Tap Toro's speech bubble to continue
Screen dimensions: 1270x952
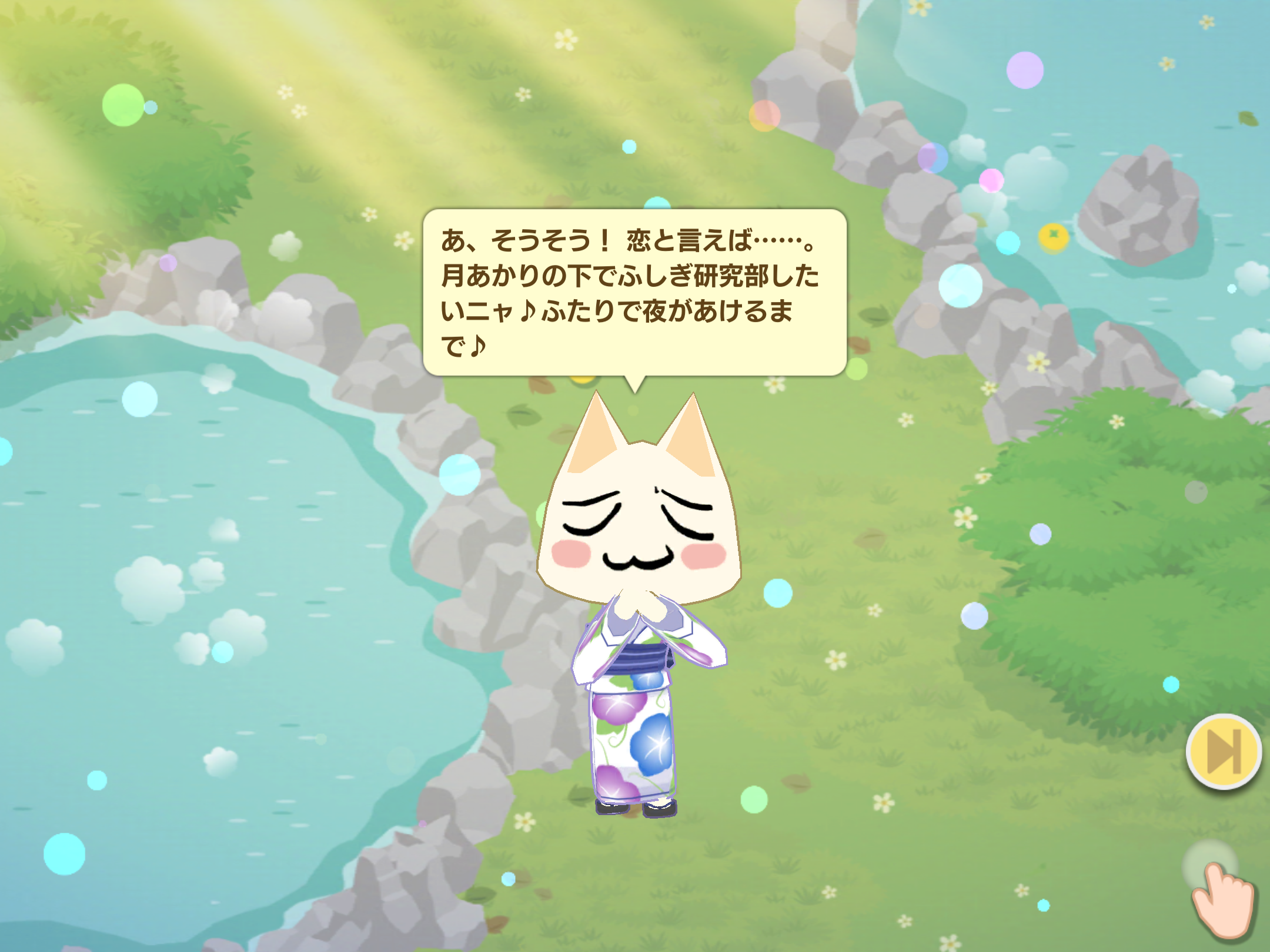[634, 292]
